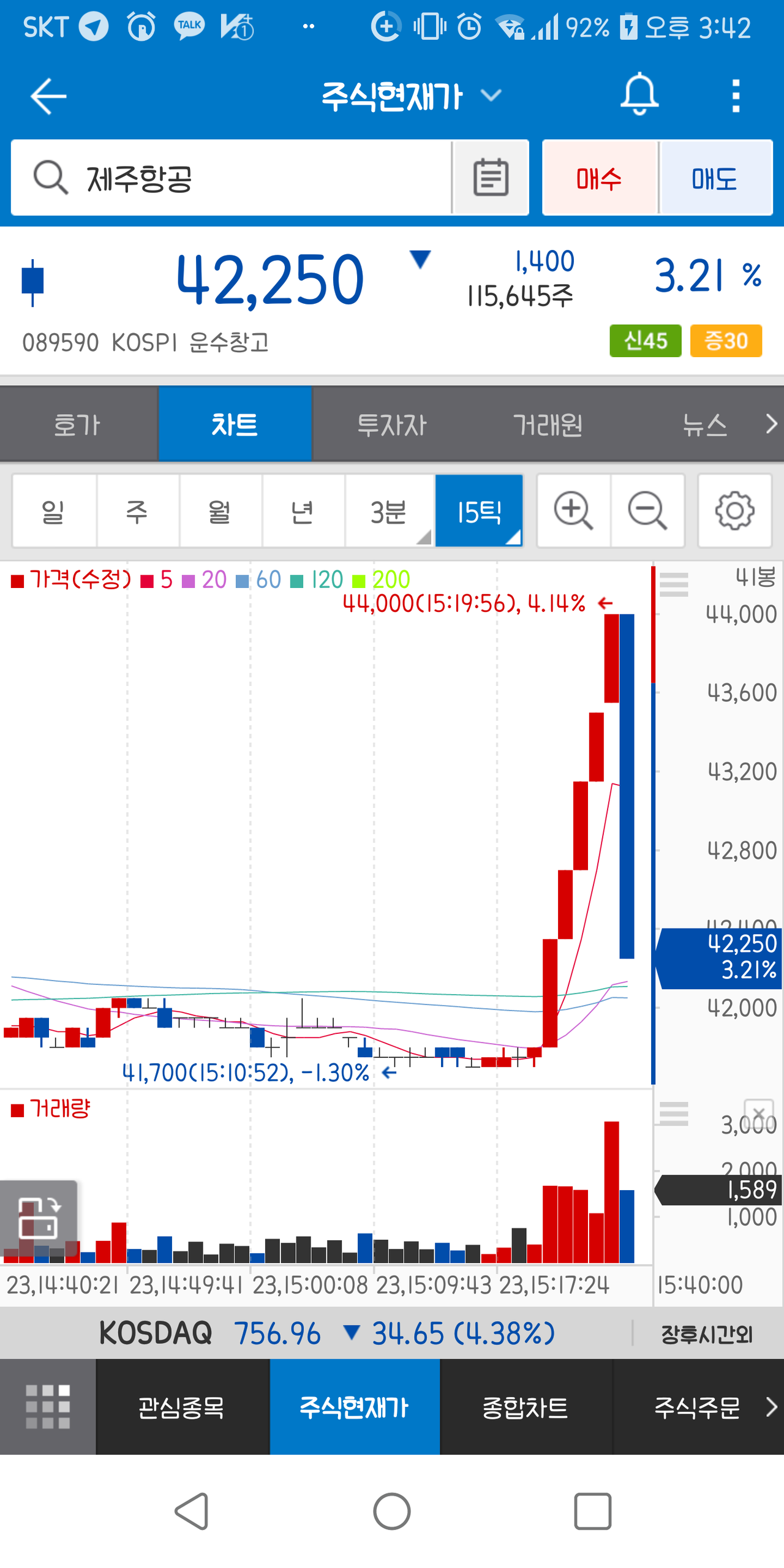Open the stock list icon beside search
The height and width of the screenshot is (1568, 784).
tap(491, 178)
